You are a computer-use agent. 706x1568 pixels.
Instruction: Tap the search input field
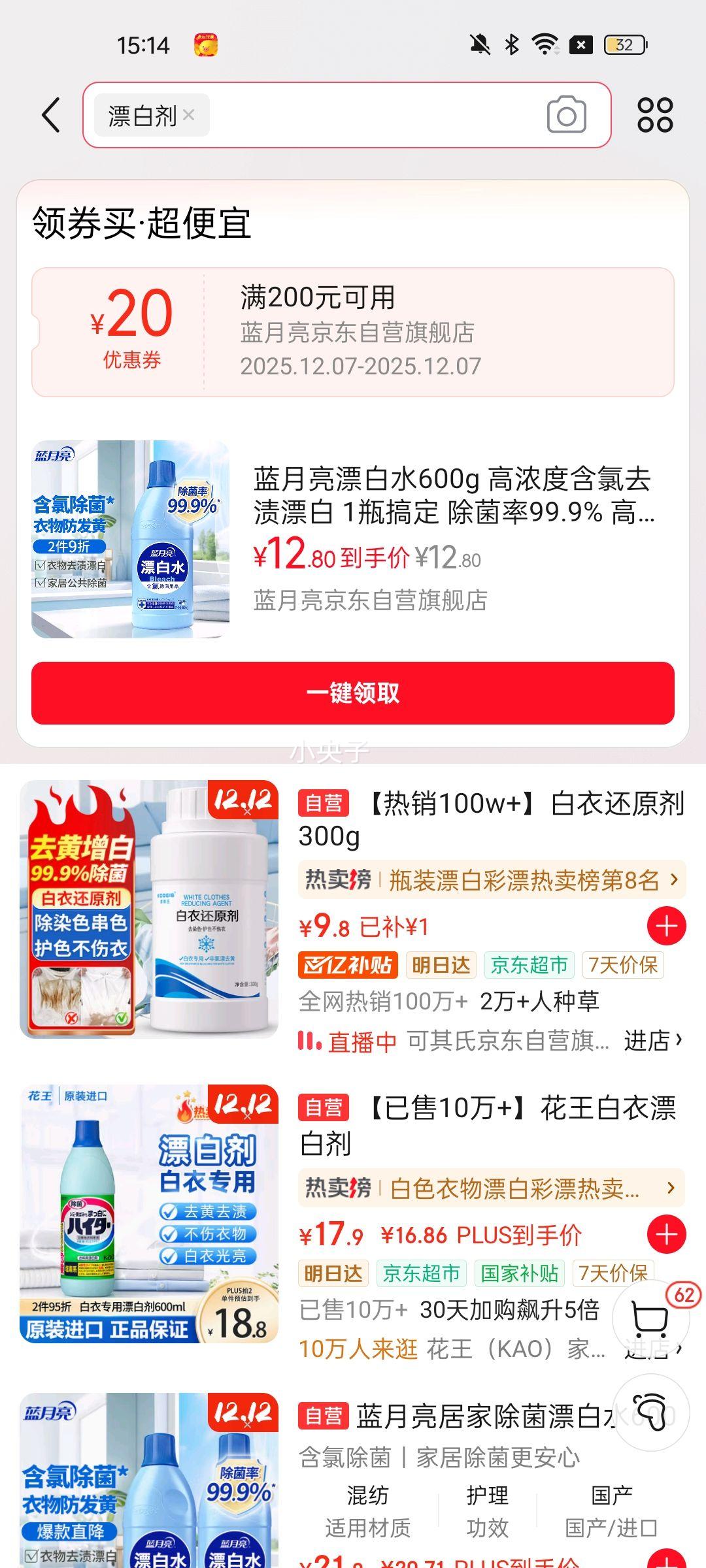click(x=360, y=114)
